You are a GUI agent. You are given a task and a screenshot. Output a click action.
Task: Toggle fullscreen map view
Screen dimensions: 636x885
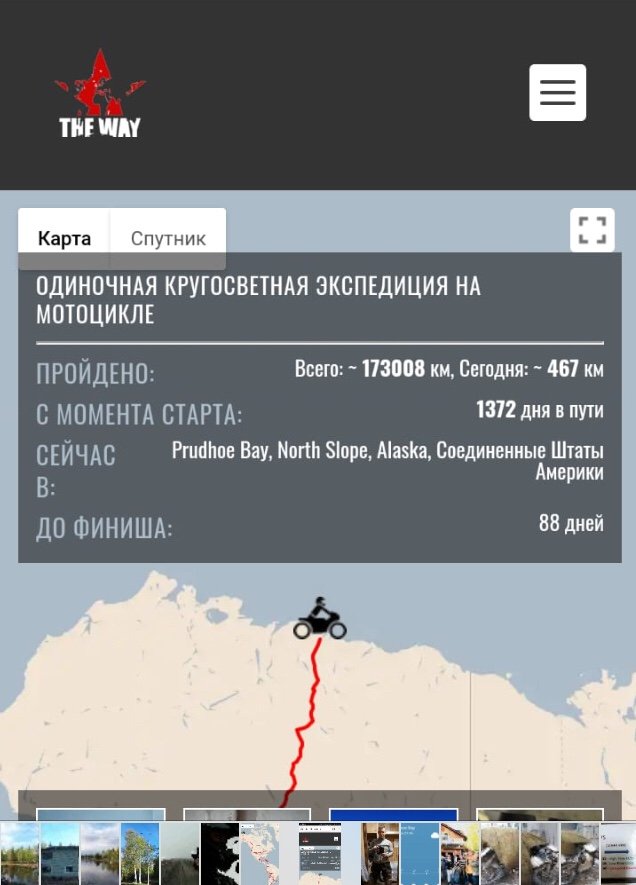pyautogui.click(x=592, y=229)
